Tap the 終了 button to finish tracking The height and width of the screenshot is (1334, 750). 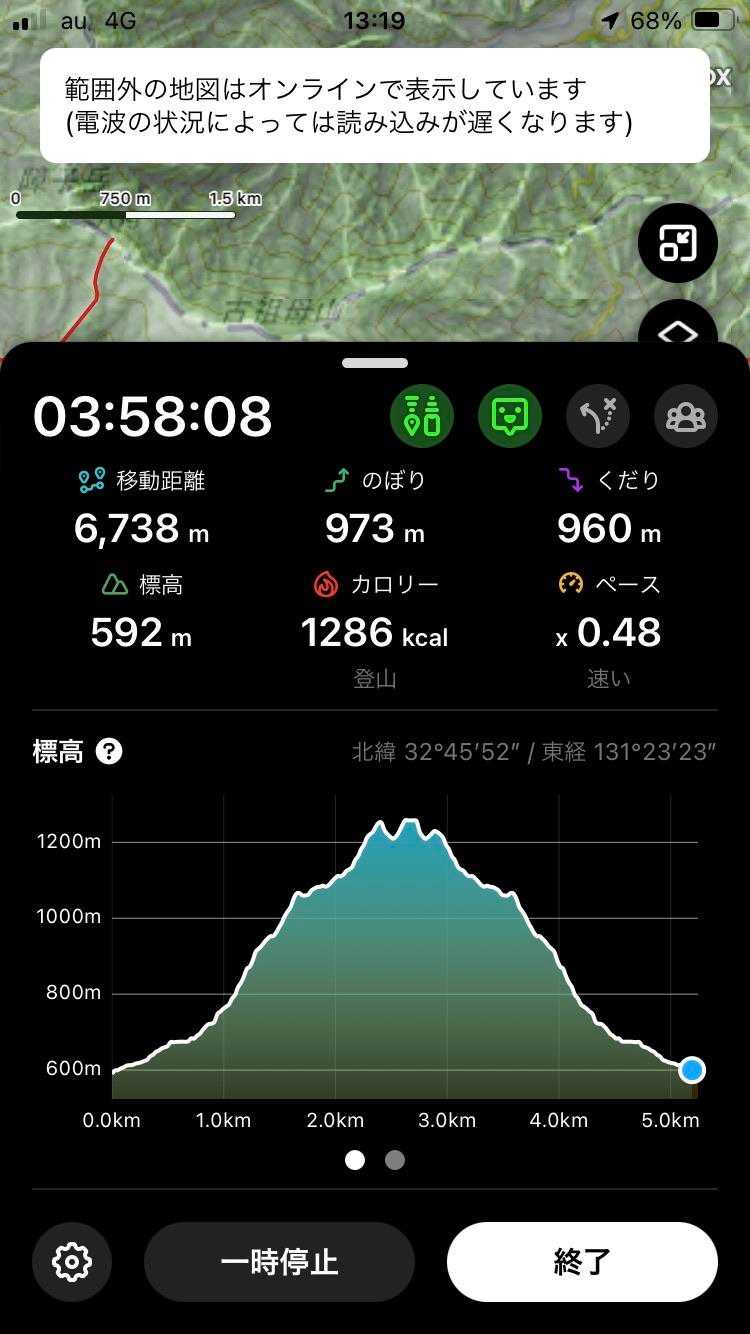click(582, 1261)
